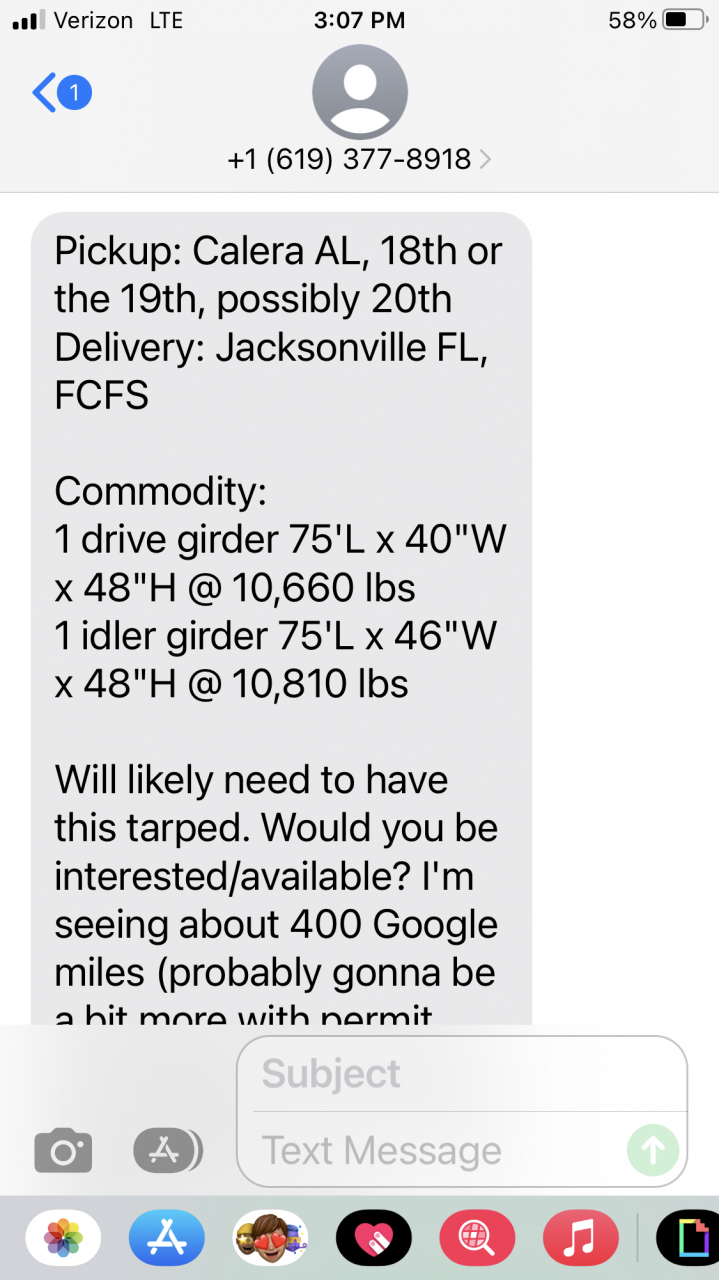Tap the Subject field
This screenshot has width=719, height=1280.
462,1074
